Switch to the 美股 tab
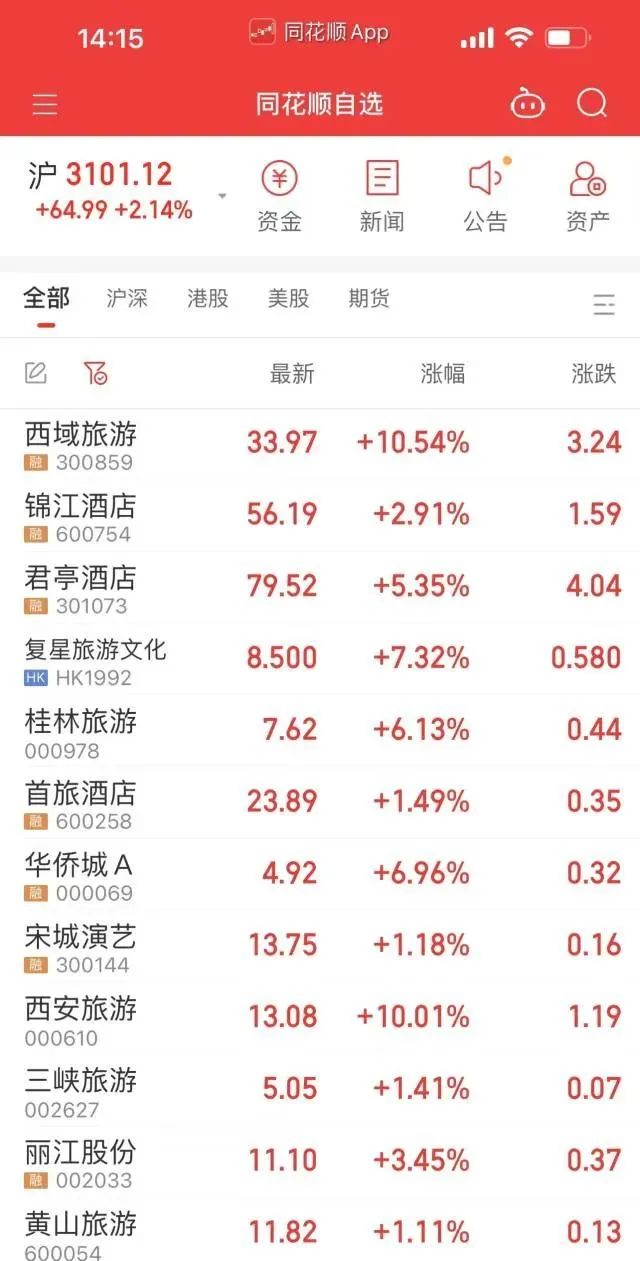 [289, 298]
